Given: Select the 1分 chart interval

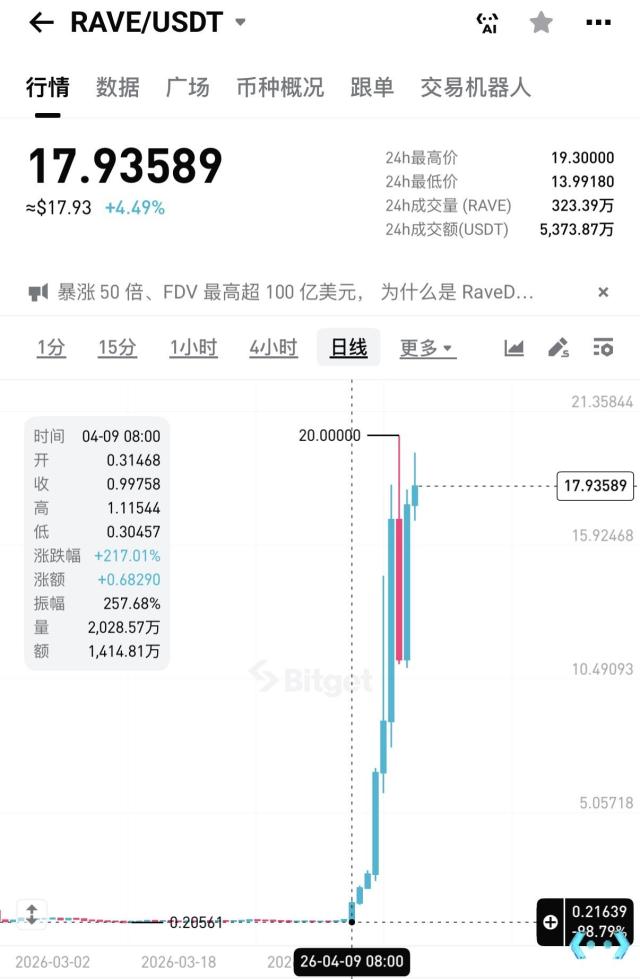Looking at the screenshot, I should [51, 348].
